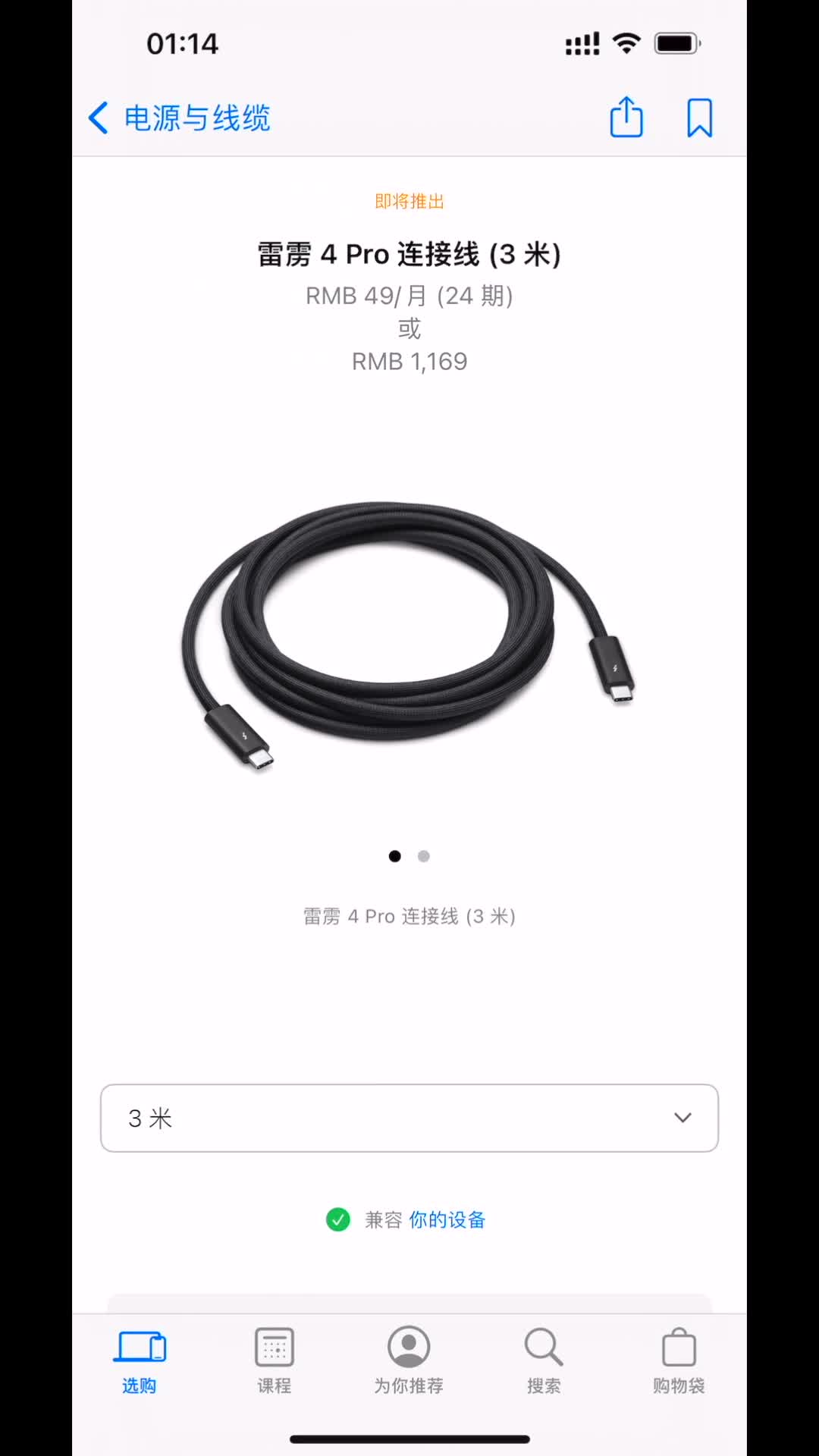View the second product image dot

tap(424, 856)
